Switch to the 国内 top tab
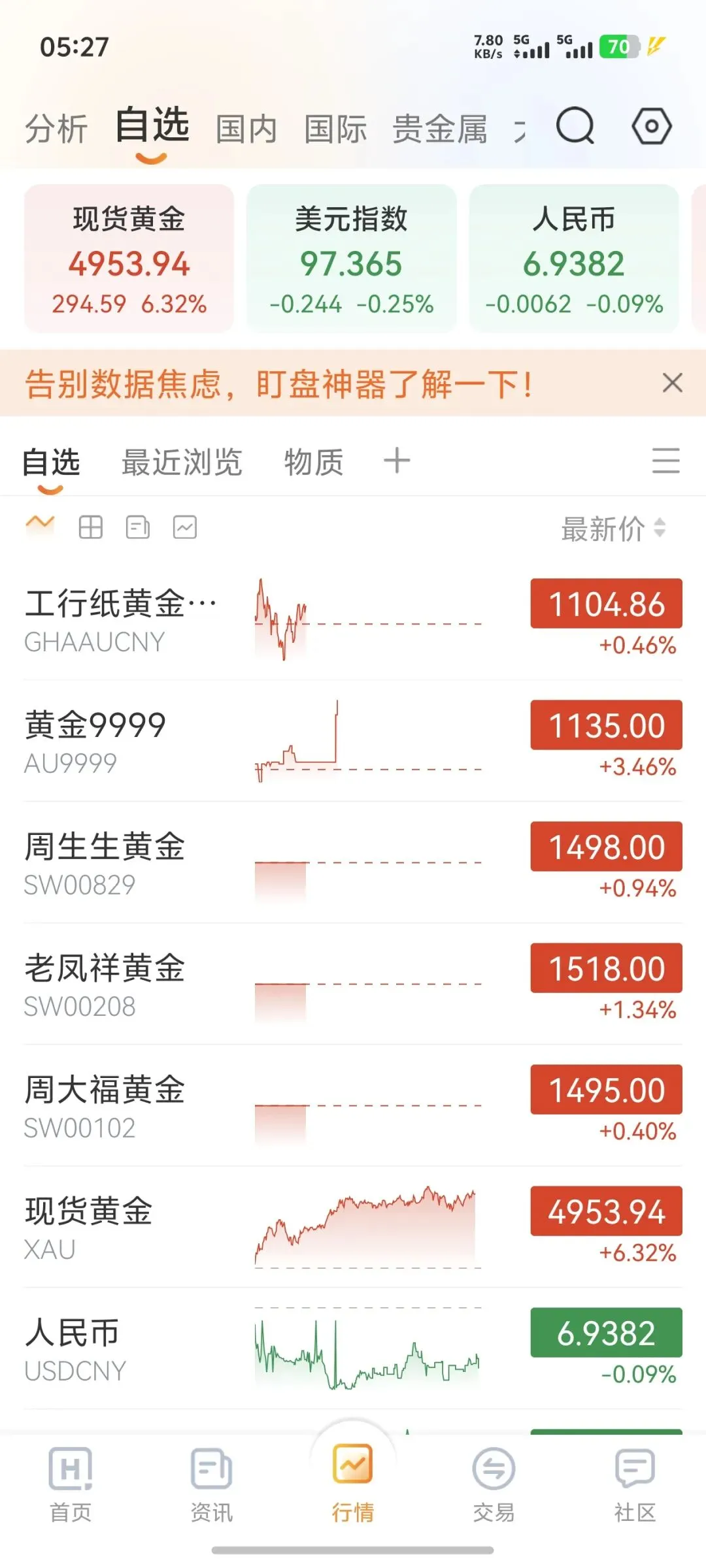Screen dimensions: 706x1568 [246, 128]
